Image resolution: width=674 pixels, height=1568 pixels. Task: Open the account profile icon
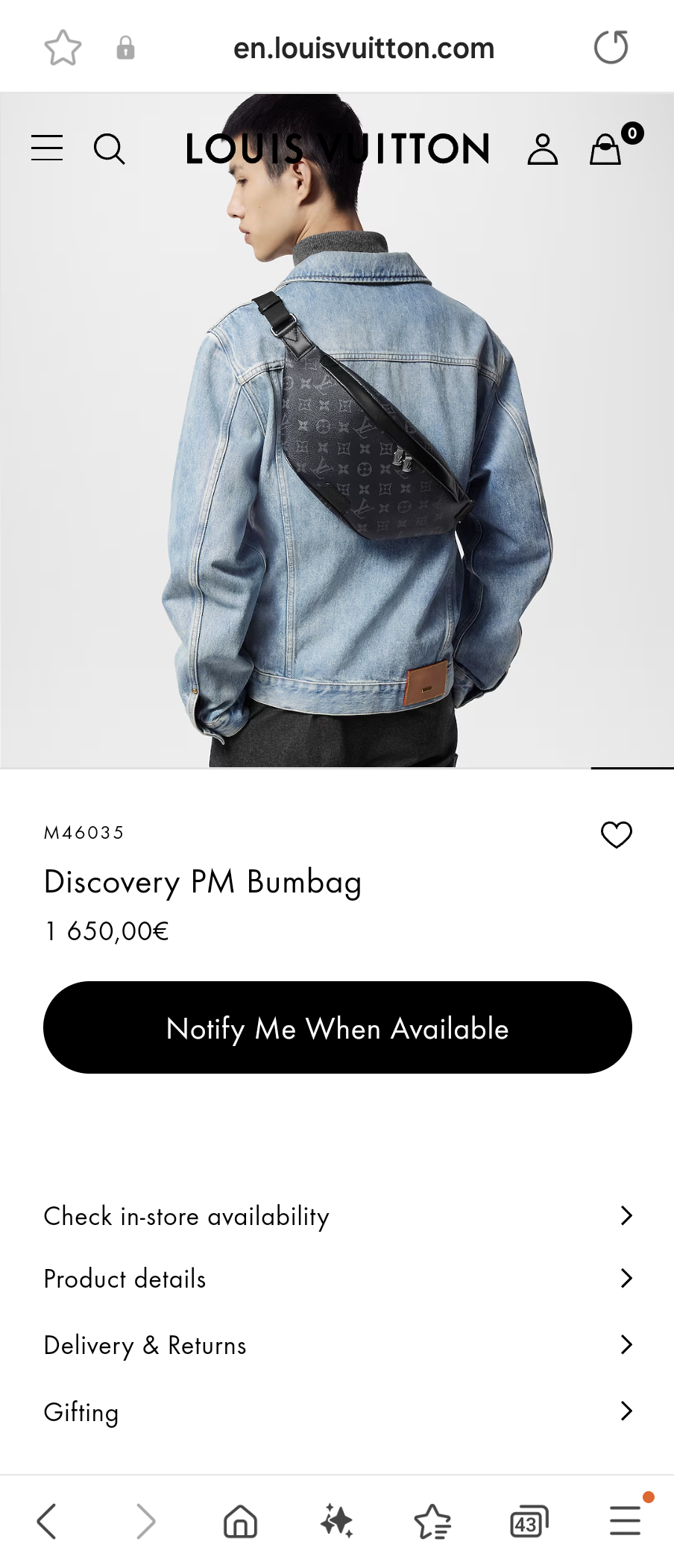542,149
